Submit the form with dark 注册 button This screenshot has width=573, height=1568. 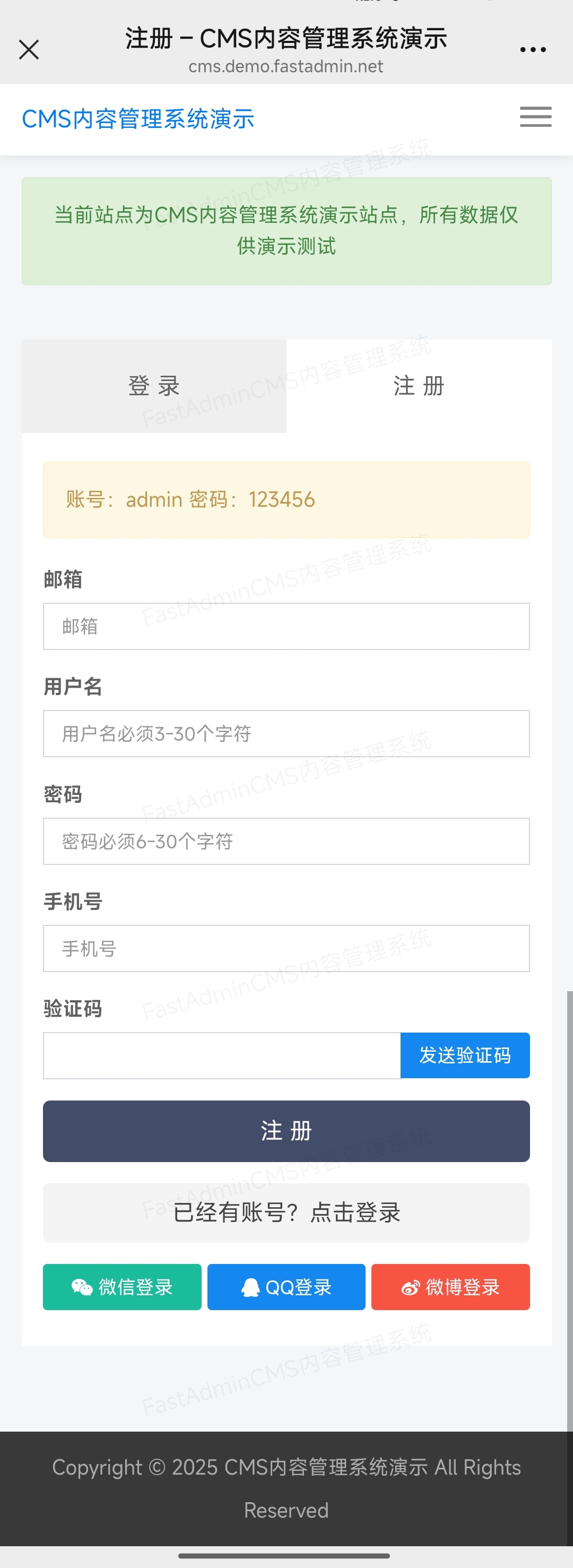[286, 1131]
